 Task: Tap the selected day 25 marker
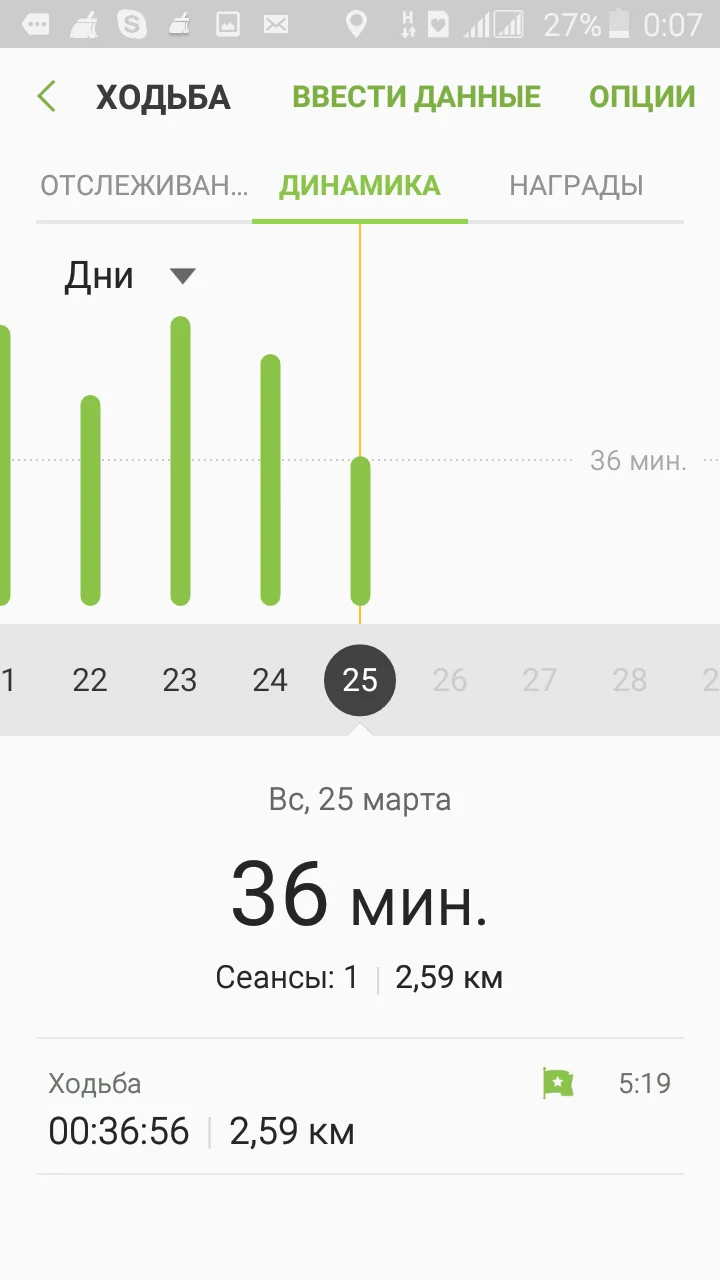pos(360,680)
